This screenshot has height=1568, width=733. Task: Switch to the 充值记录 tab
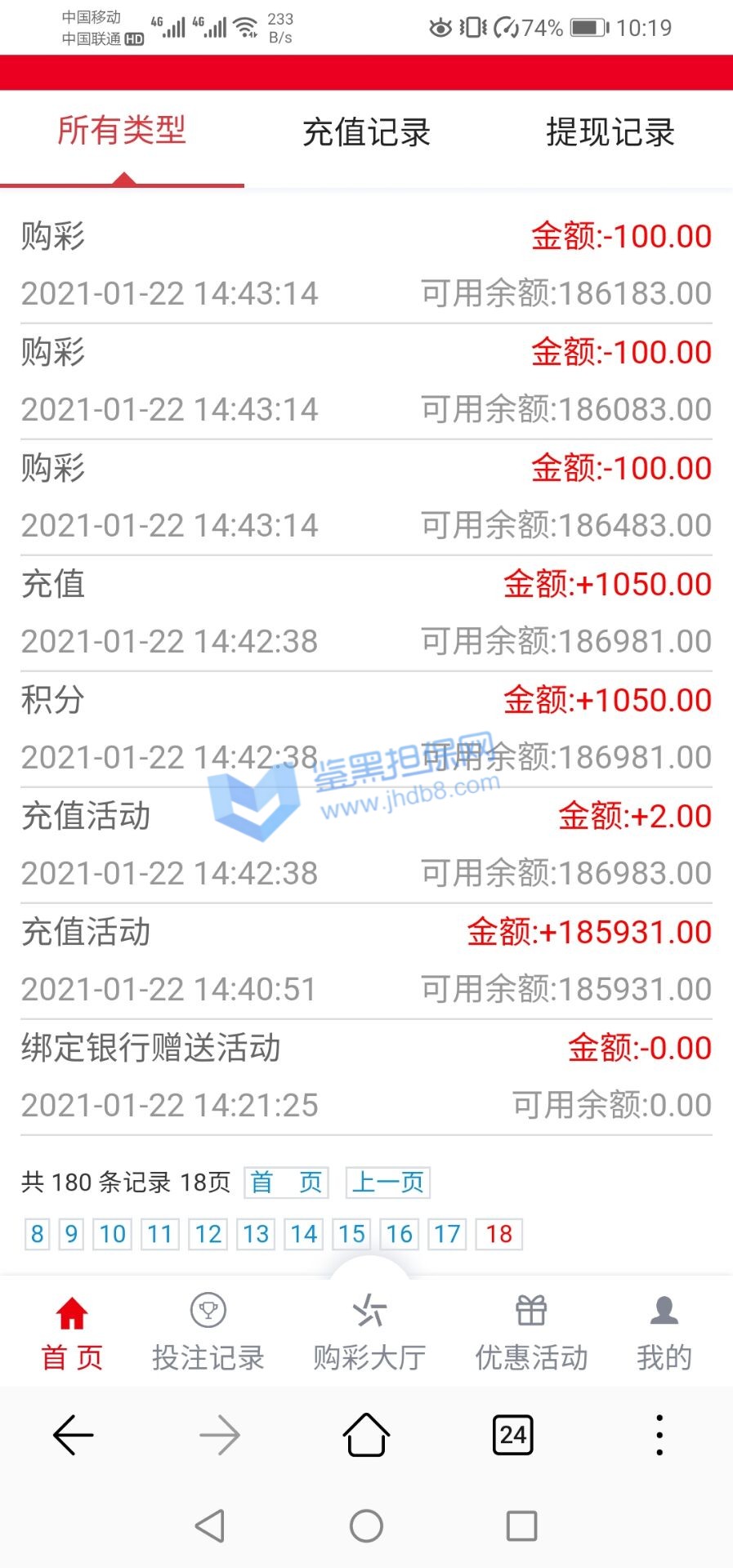tap(366, 133)
